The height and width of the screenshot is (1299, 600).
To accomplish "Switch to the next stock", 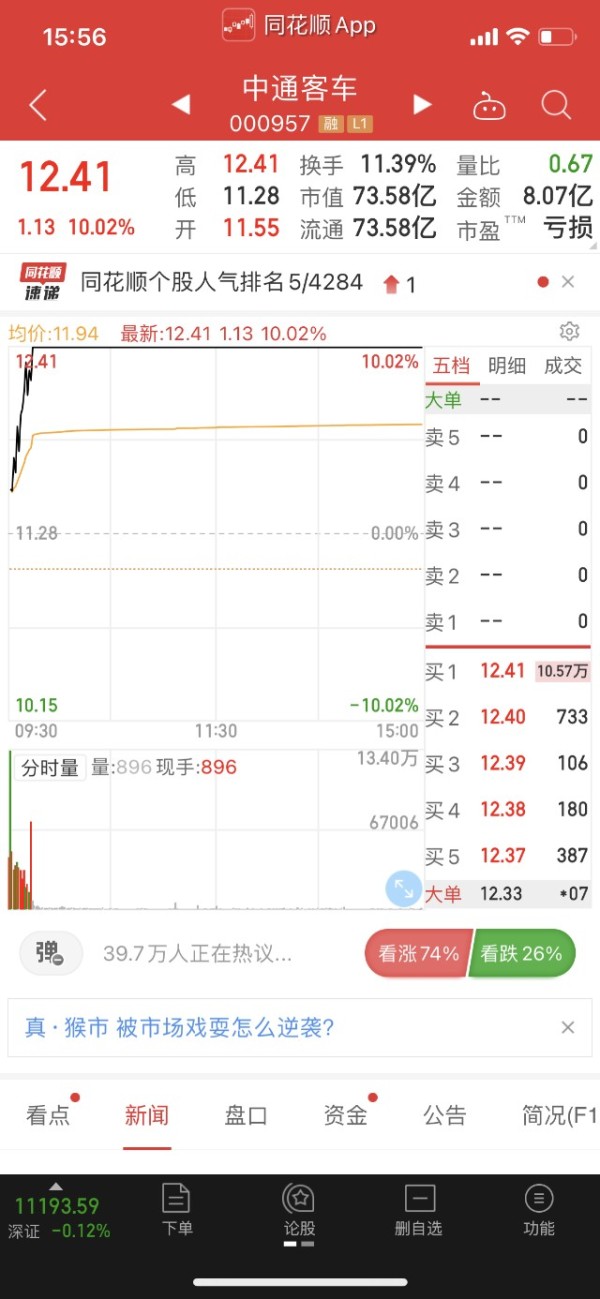I will (x=422, y=104).
